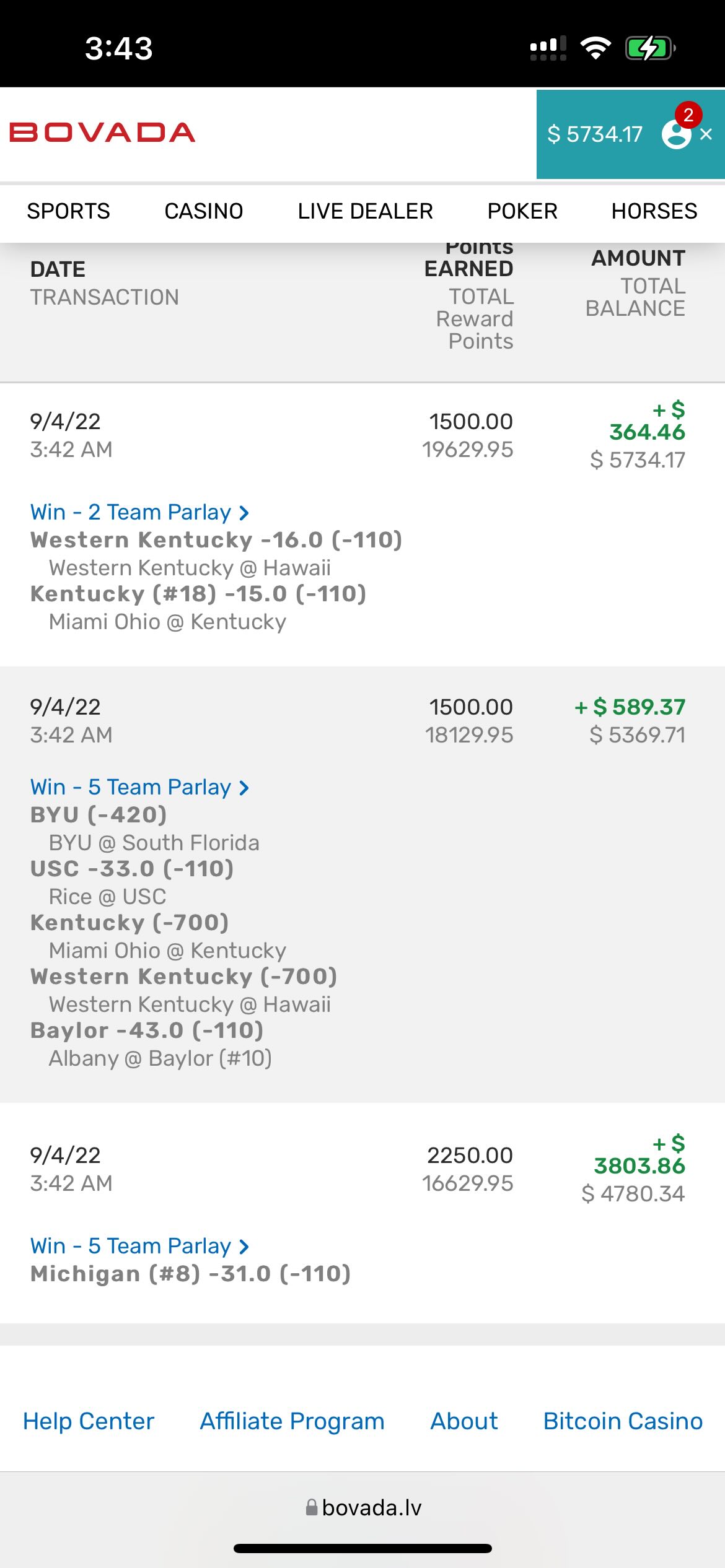Tap the Bovada logo
This screenshot has width=725, height=1568.
point(102,133)
